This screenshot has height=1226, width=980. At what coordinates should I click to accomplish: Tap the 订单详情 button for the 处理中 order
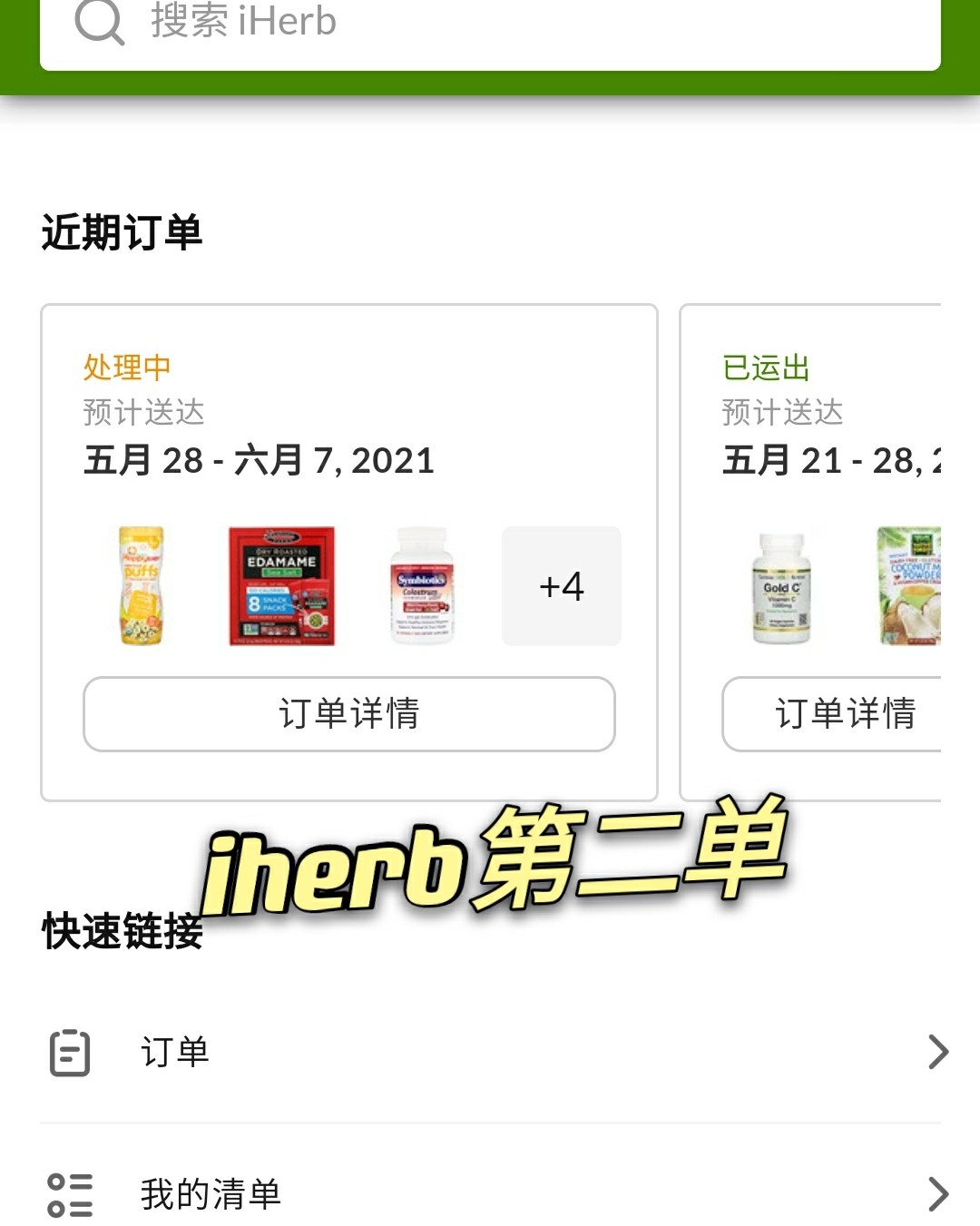point(349,715)
